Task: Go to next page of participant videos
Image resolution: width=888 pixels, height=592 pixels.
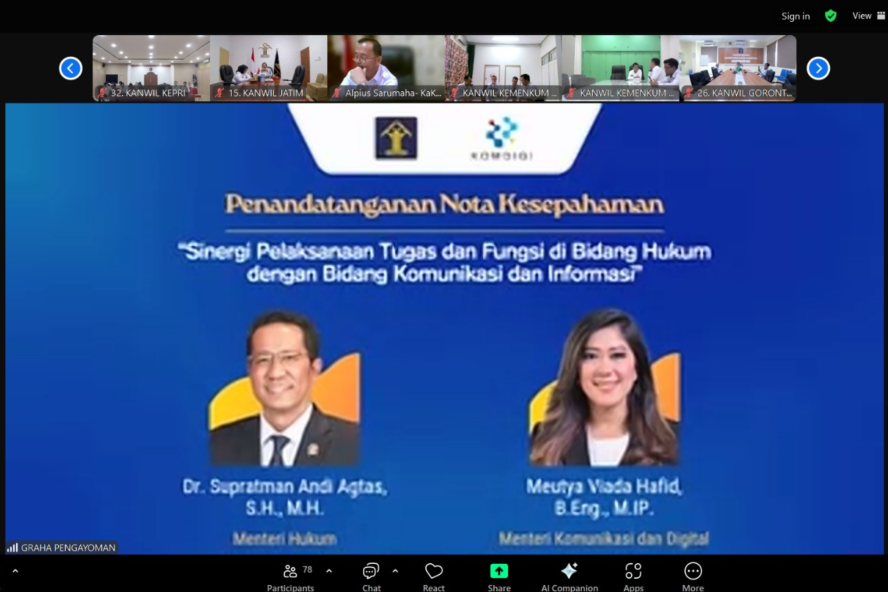Action: point(818,68)
